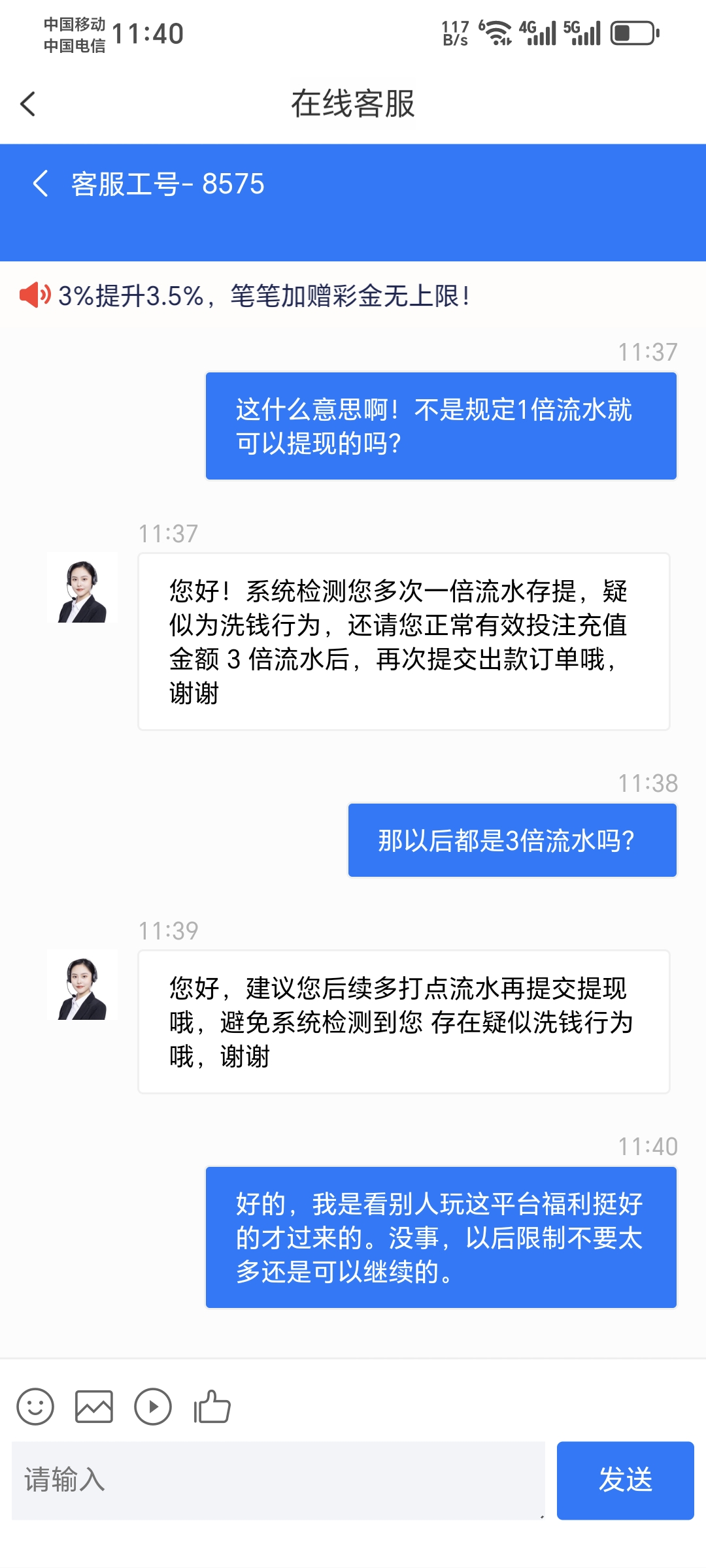
Task: Tap the top-left back chevron arrow
Action: pyautogui.click(x=27, y=103)
